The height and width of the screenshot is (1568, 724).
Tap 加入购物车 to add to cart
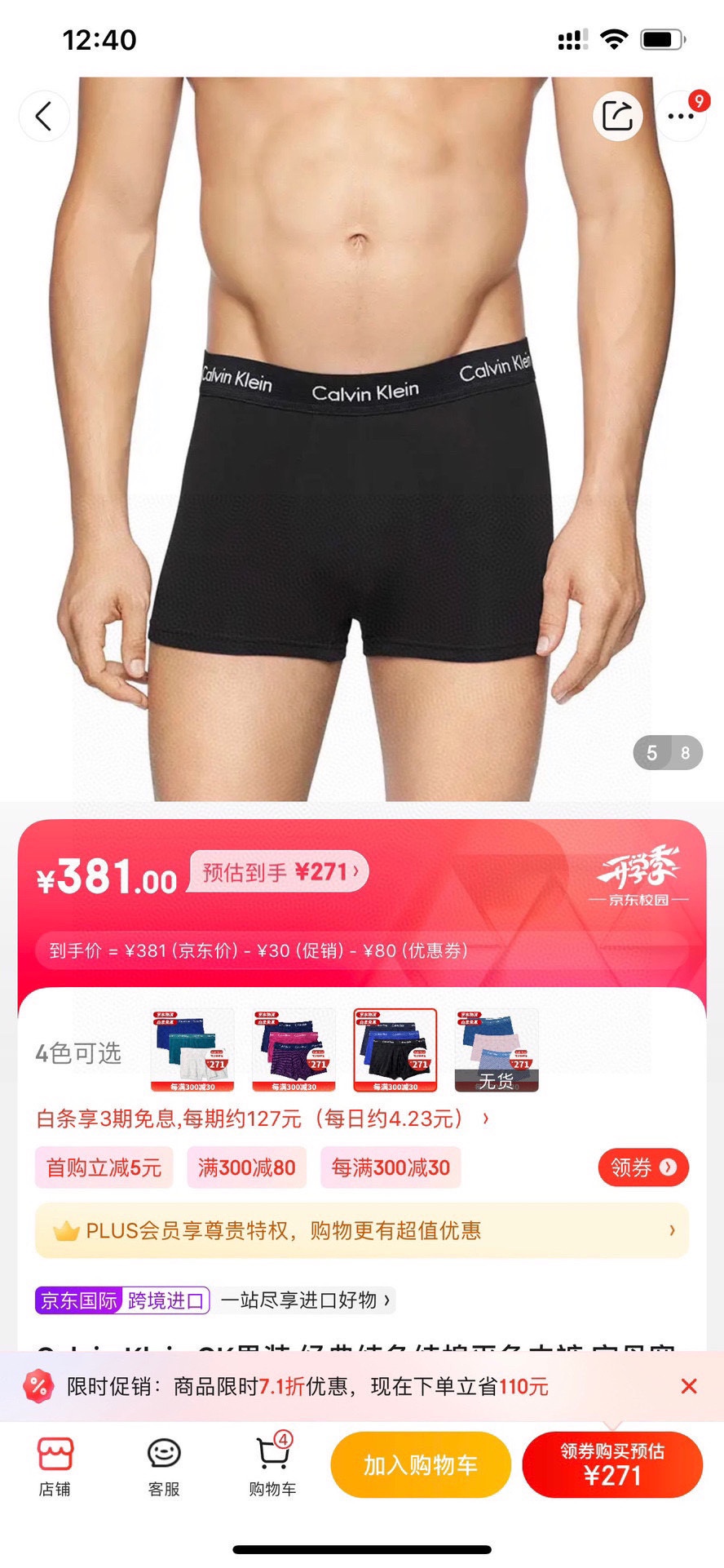(x=421, y=1465)
